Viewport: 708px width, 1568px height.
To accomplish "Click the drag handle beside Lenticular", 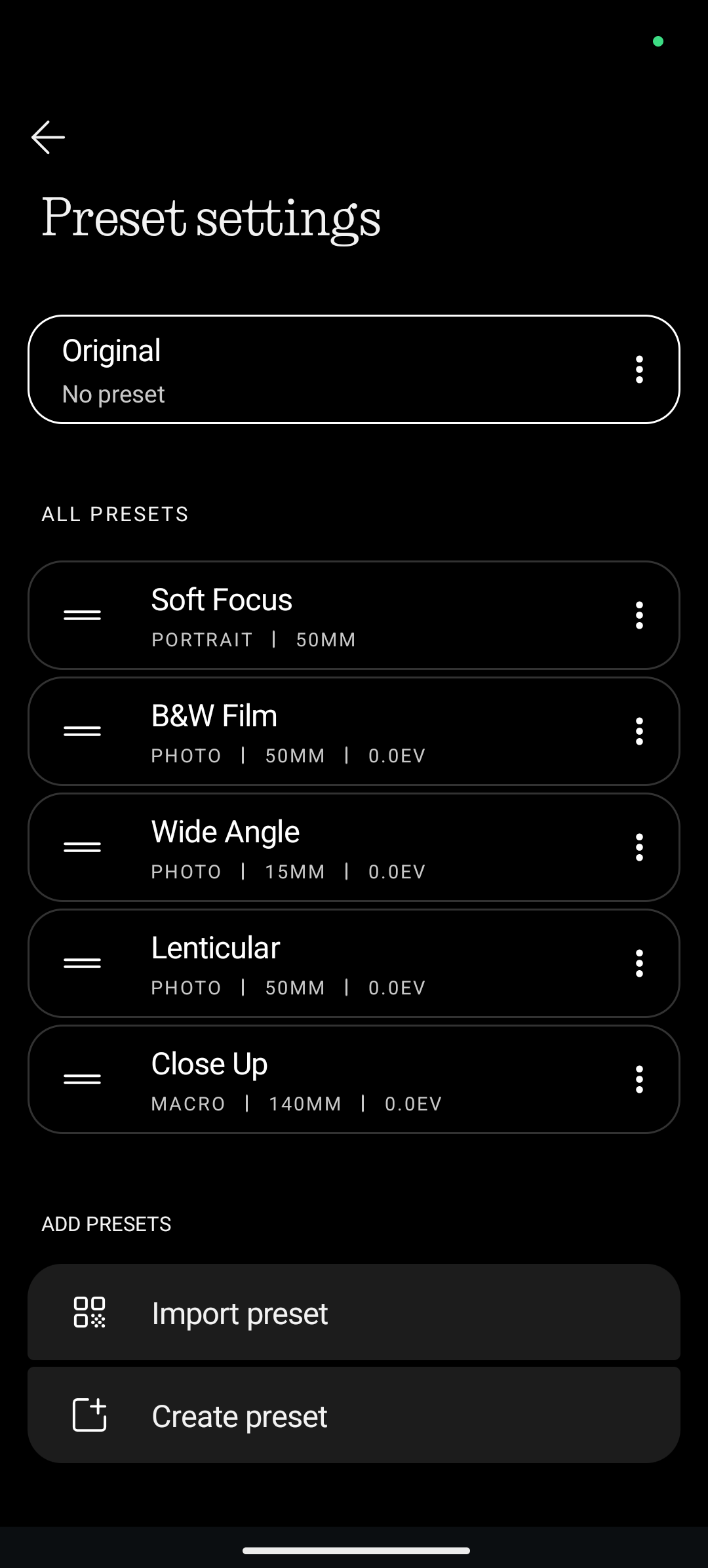I will 82,963.
